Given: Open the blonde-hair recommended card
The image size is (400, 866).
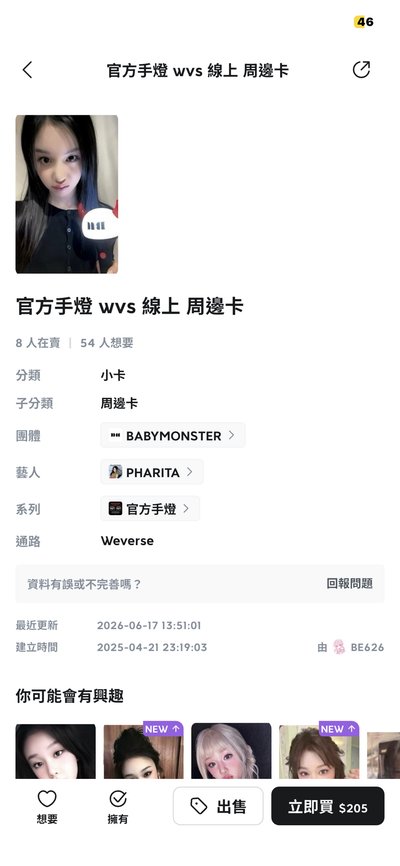Looking at the screenshot, I should (x=231, y=751).
